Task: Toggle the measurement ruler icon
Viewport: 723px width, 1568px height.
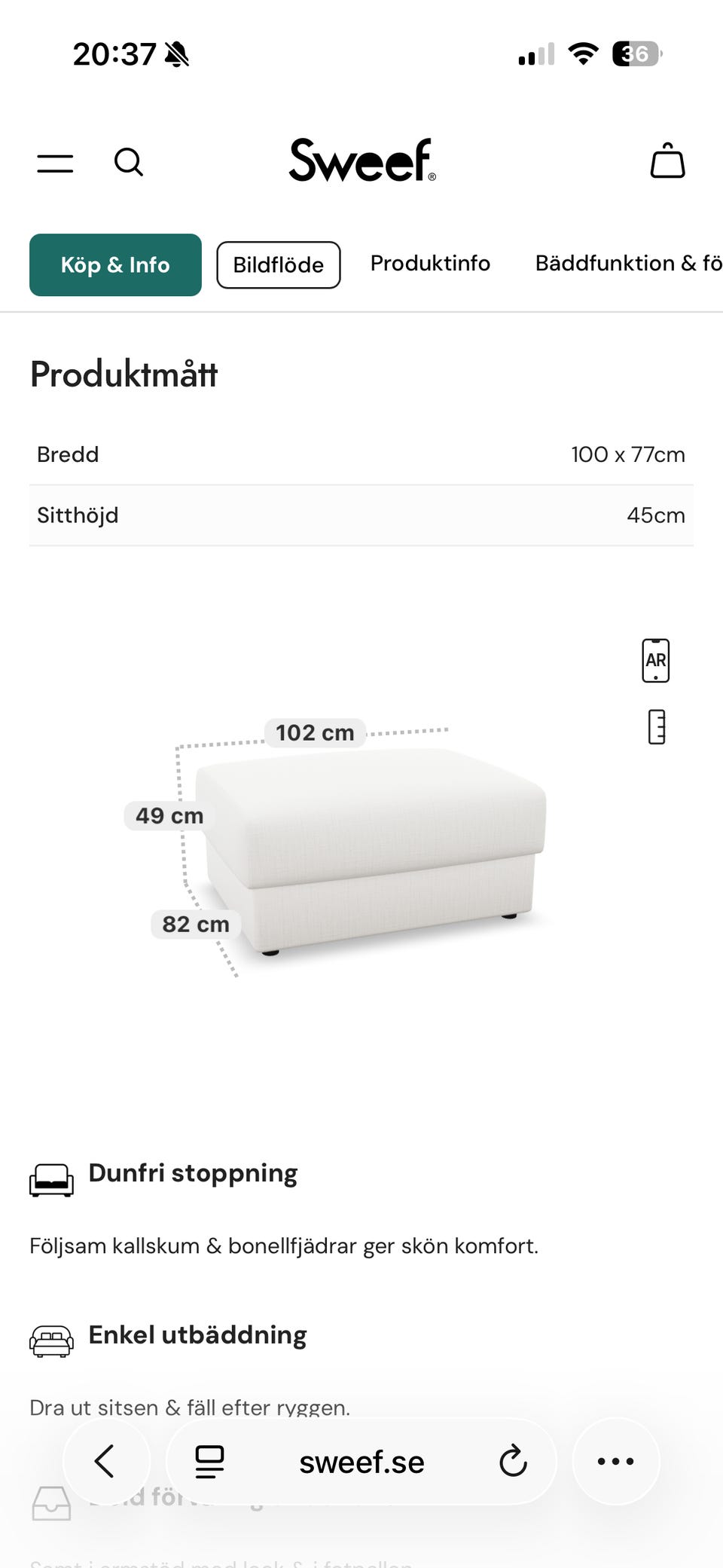Action: tap(657, 727)
